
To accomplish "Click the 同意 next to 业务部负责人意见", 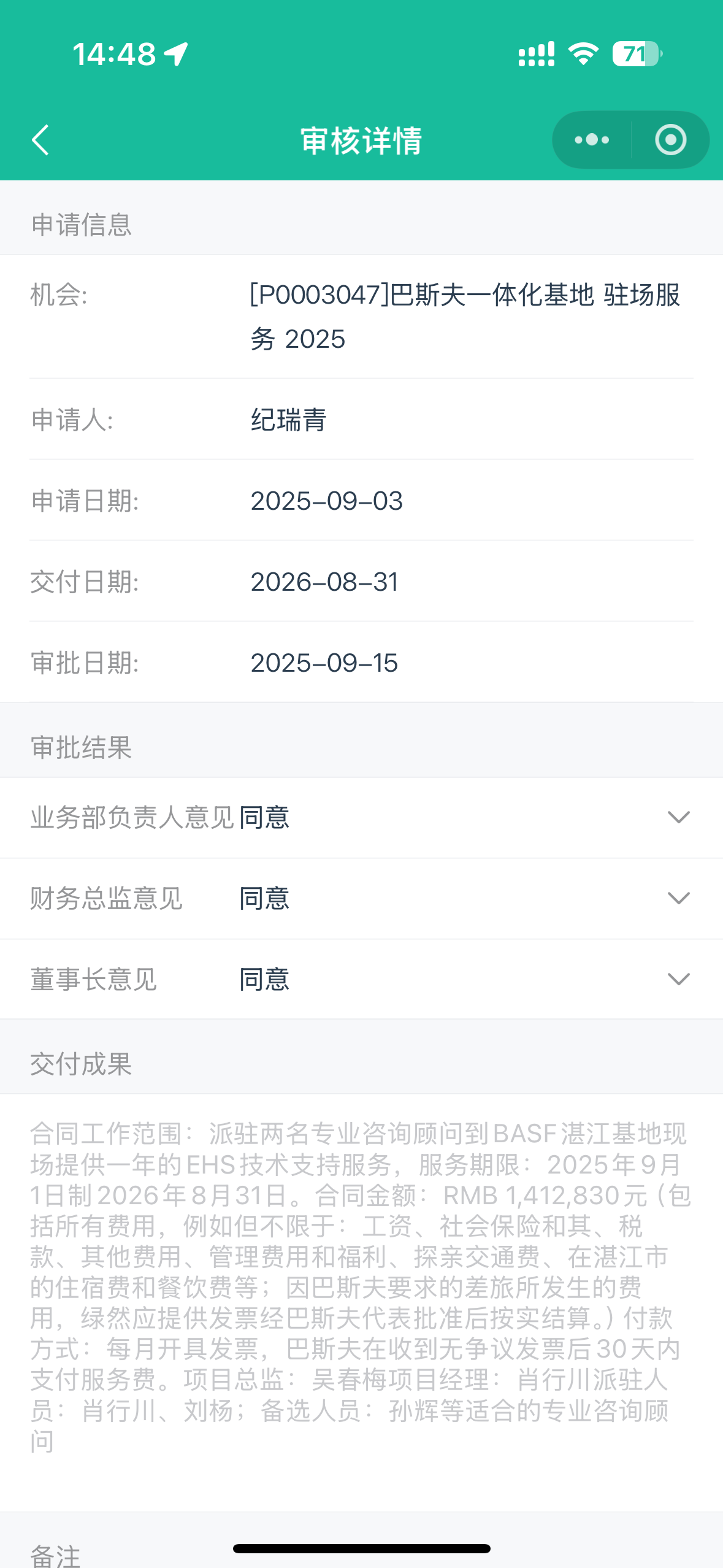I will coord(264,817).
